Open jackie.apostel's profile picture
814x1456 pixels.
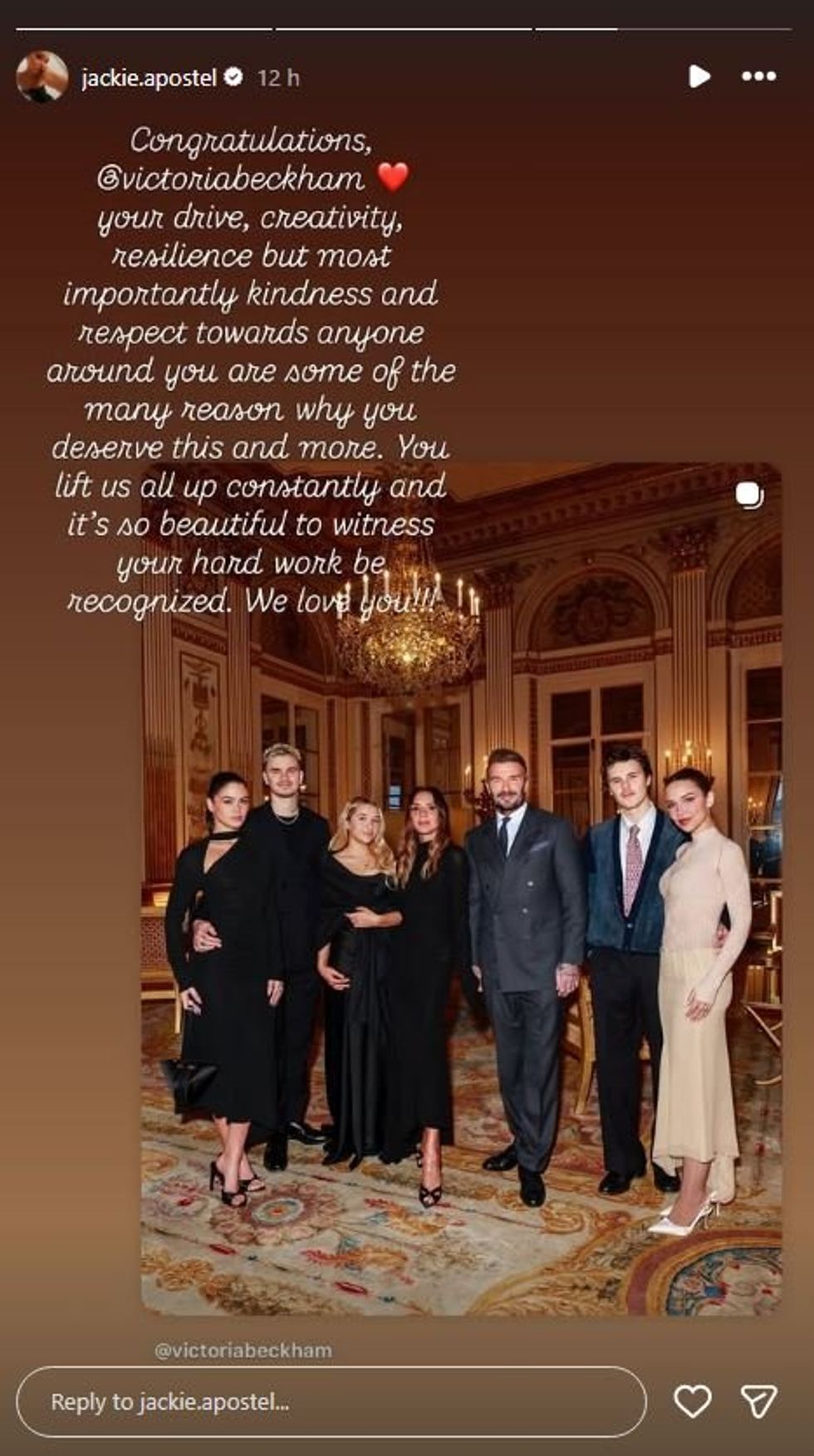click(42, 76)
